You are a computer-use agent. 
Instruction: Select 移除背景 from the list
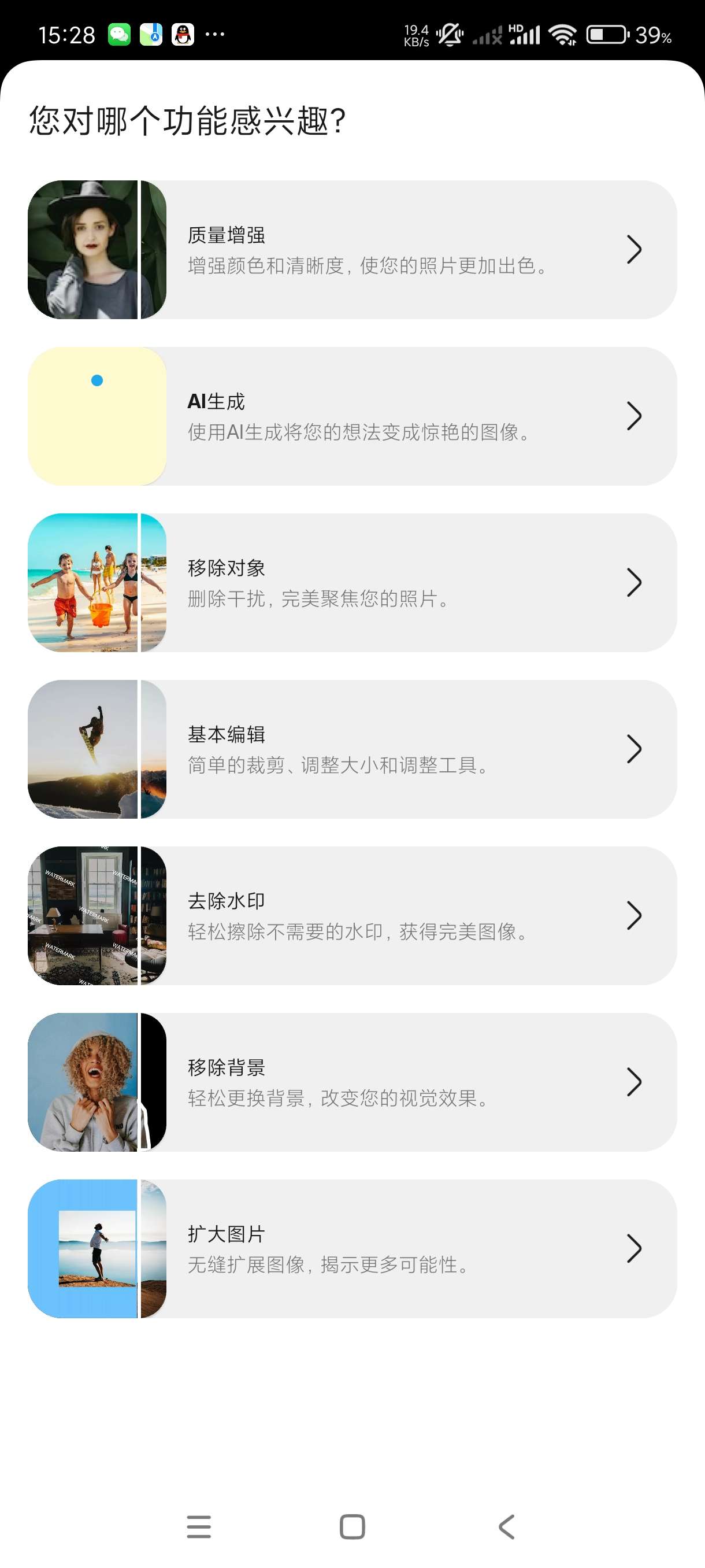tap(365, 1082)
